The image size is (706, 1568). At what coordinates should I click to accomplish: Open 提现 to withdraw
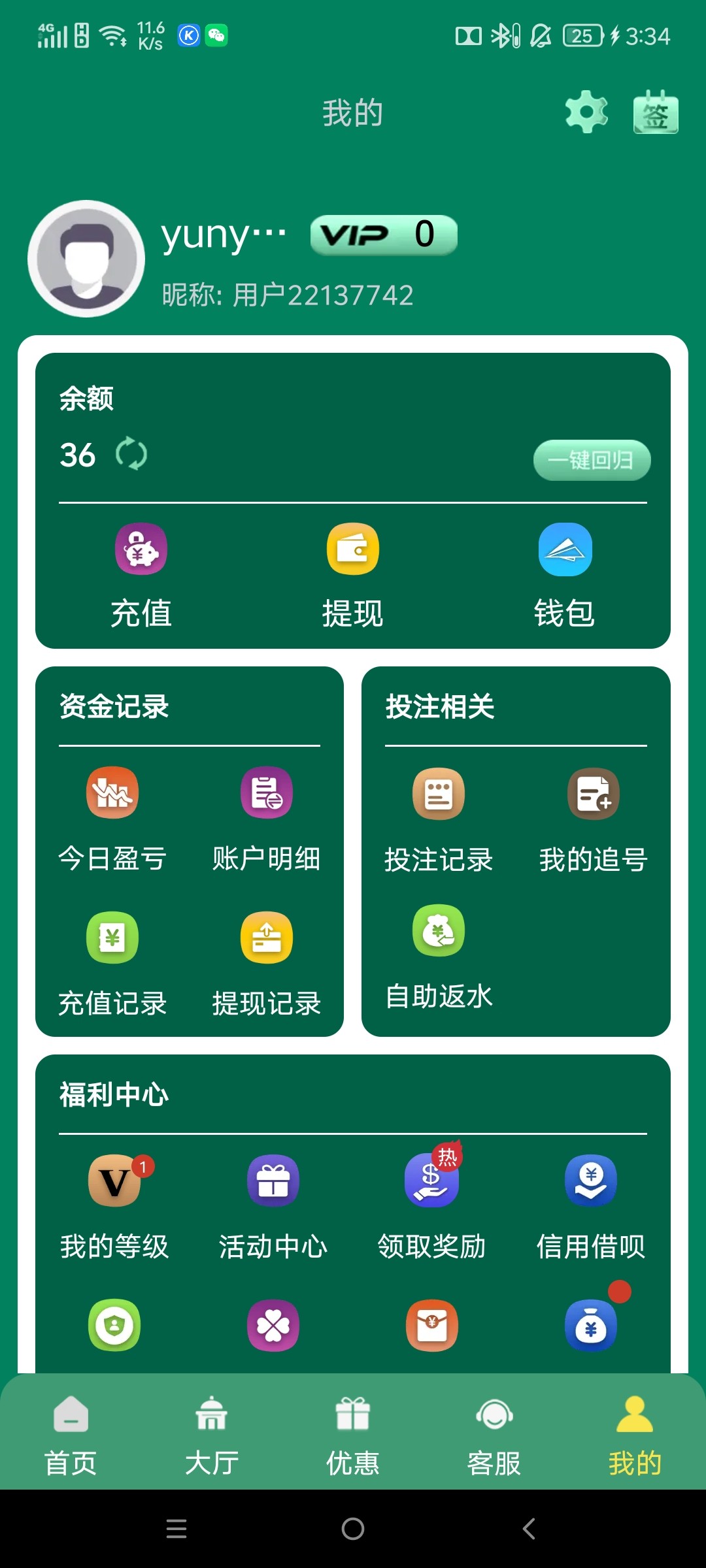(x=353, y=575)
